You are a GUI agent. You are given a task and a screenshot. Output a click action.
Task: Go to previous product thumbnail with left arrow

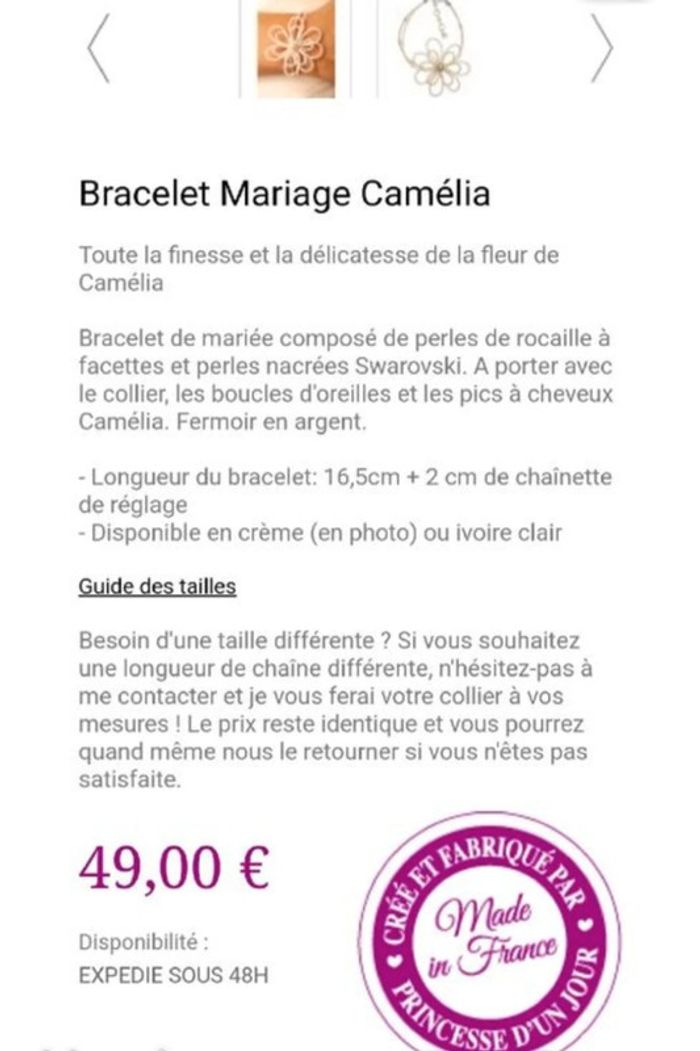97,49
